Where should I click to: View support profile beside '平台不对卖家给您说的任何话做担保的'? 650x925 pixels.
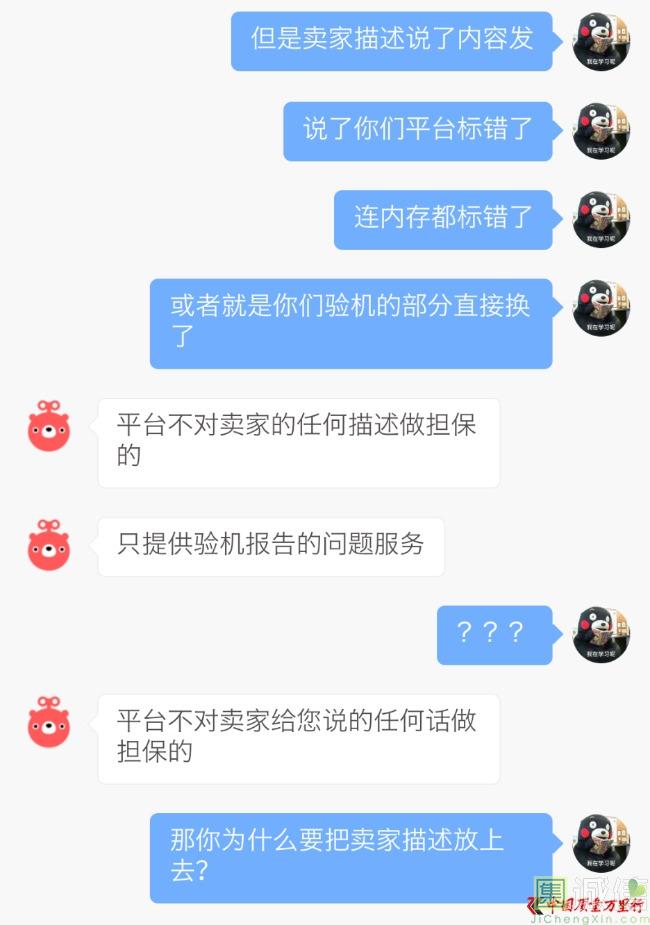49,723
